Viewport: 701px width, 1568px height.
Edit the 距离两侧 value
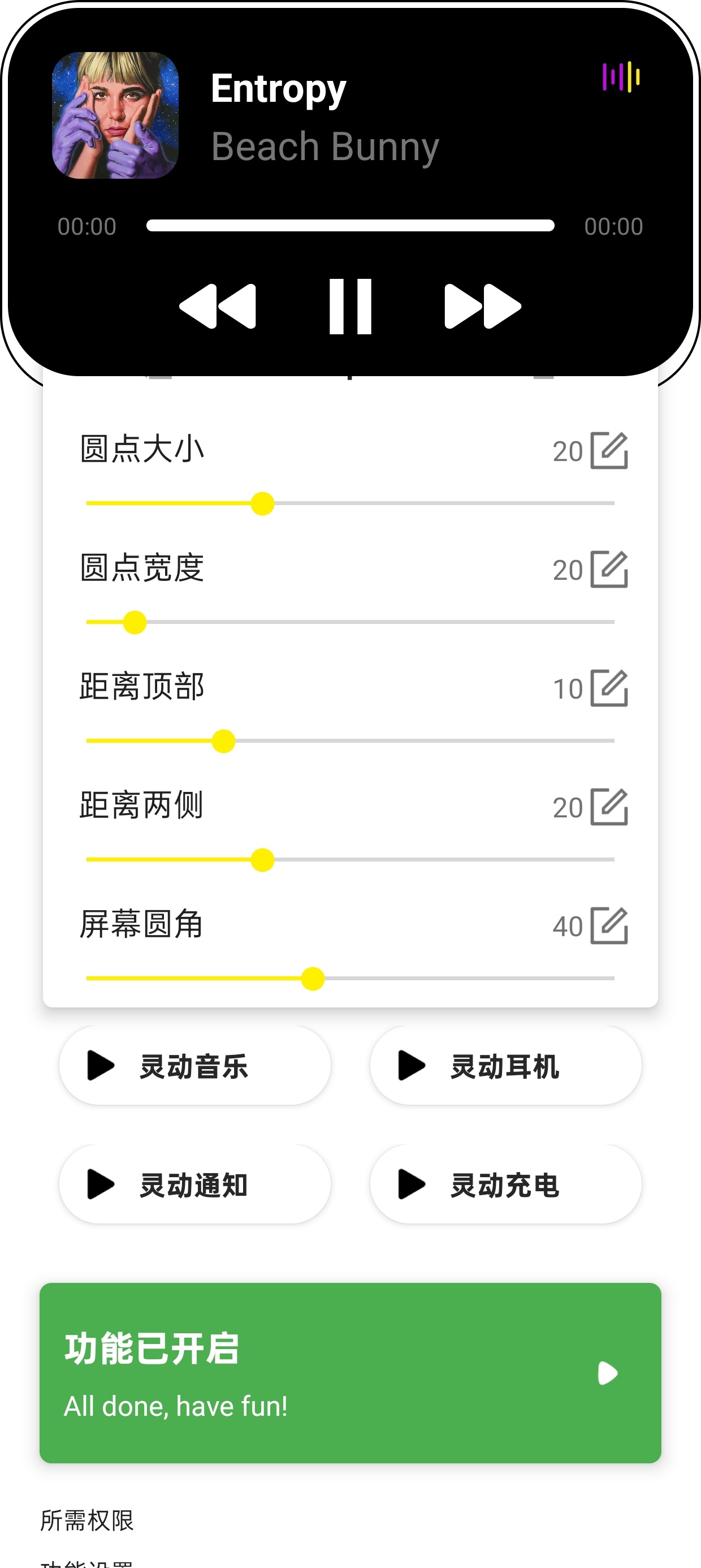[x=609, y=807]
